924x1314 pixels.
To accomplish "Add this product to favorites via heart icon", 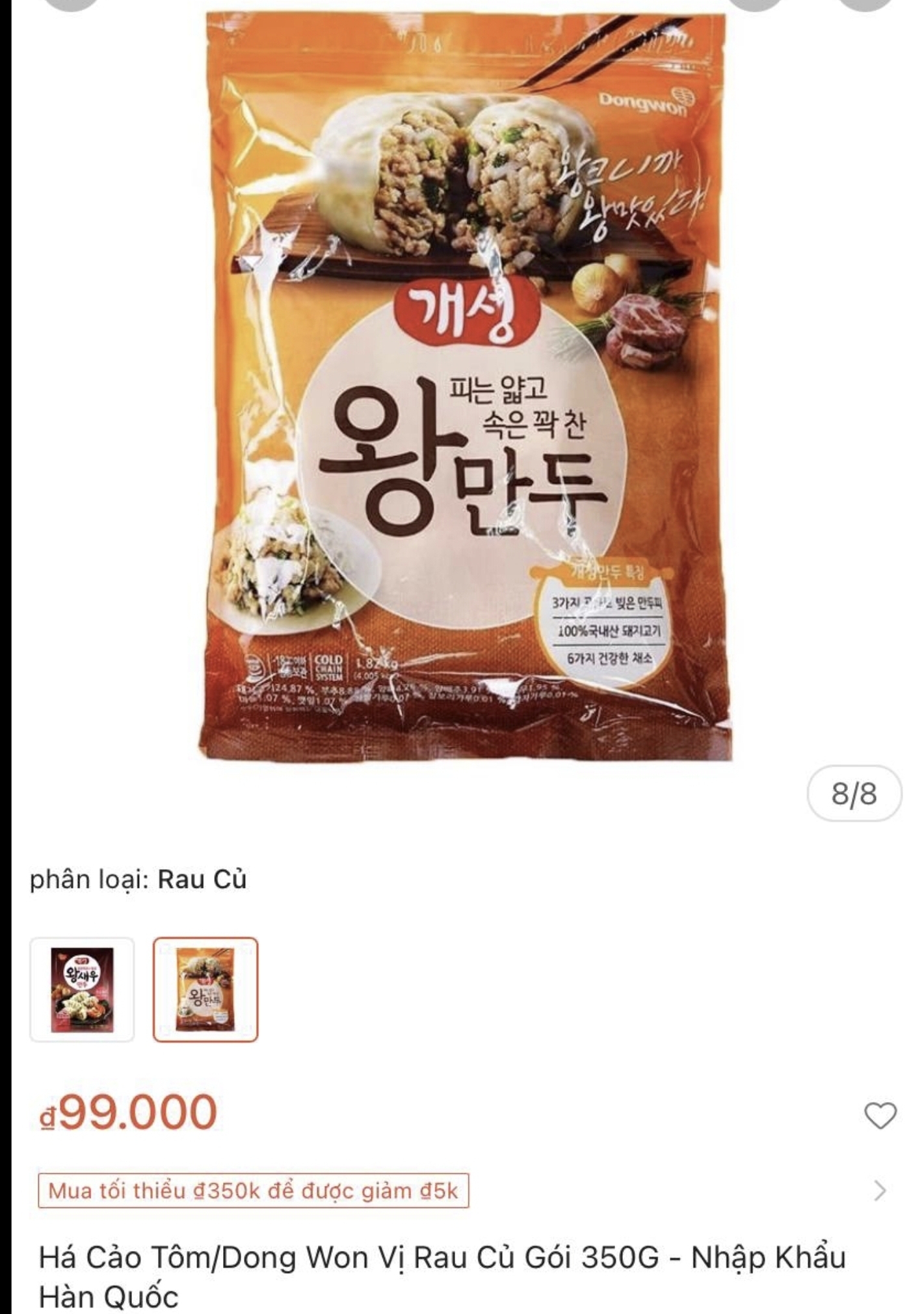I will point(880,1116).
